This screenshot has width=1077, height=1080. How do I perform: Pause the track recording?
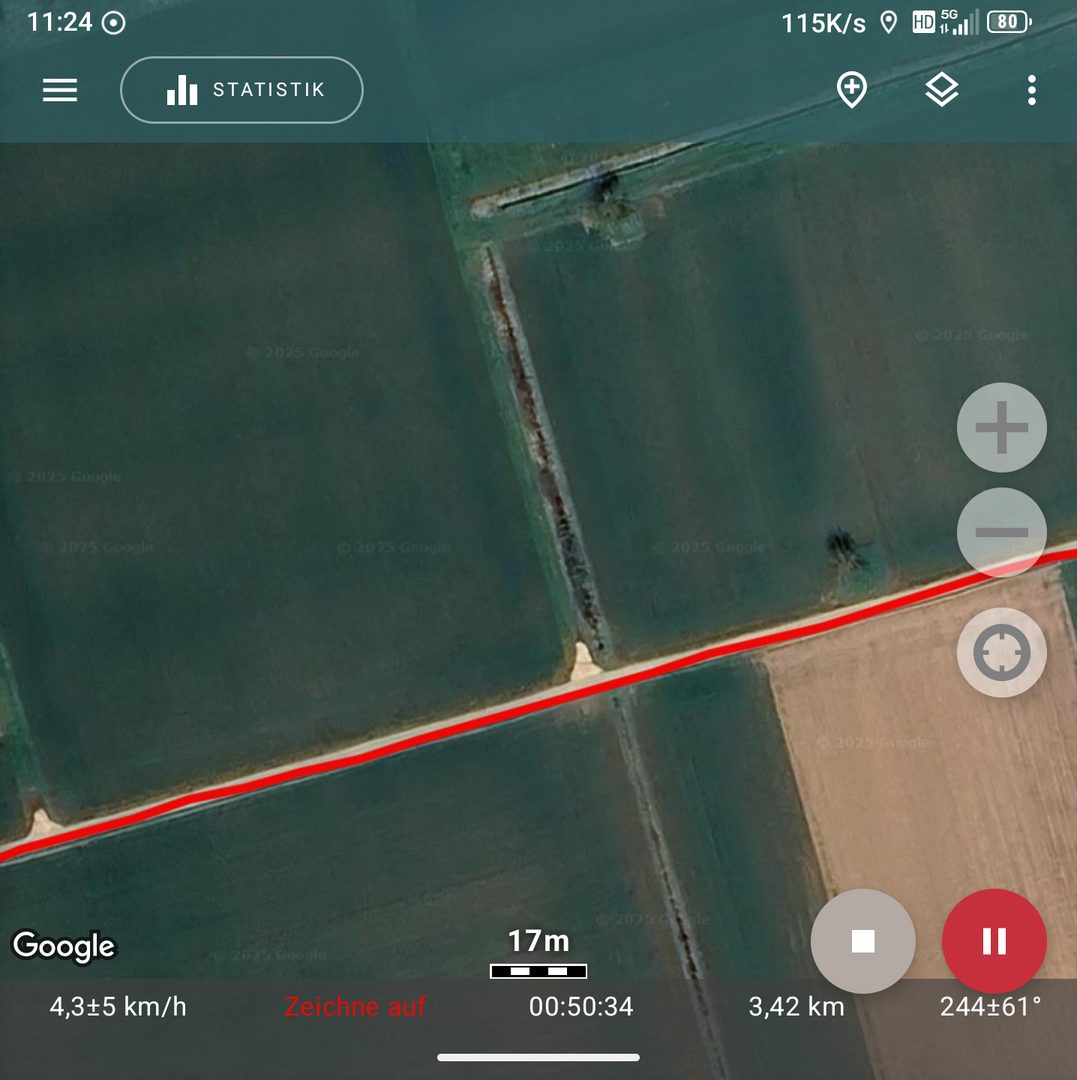994,941
